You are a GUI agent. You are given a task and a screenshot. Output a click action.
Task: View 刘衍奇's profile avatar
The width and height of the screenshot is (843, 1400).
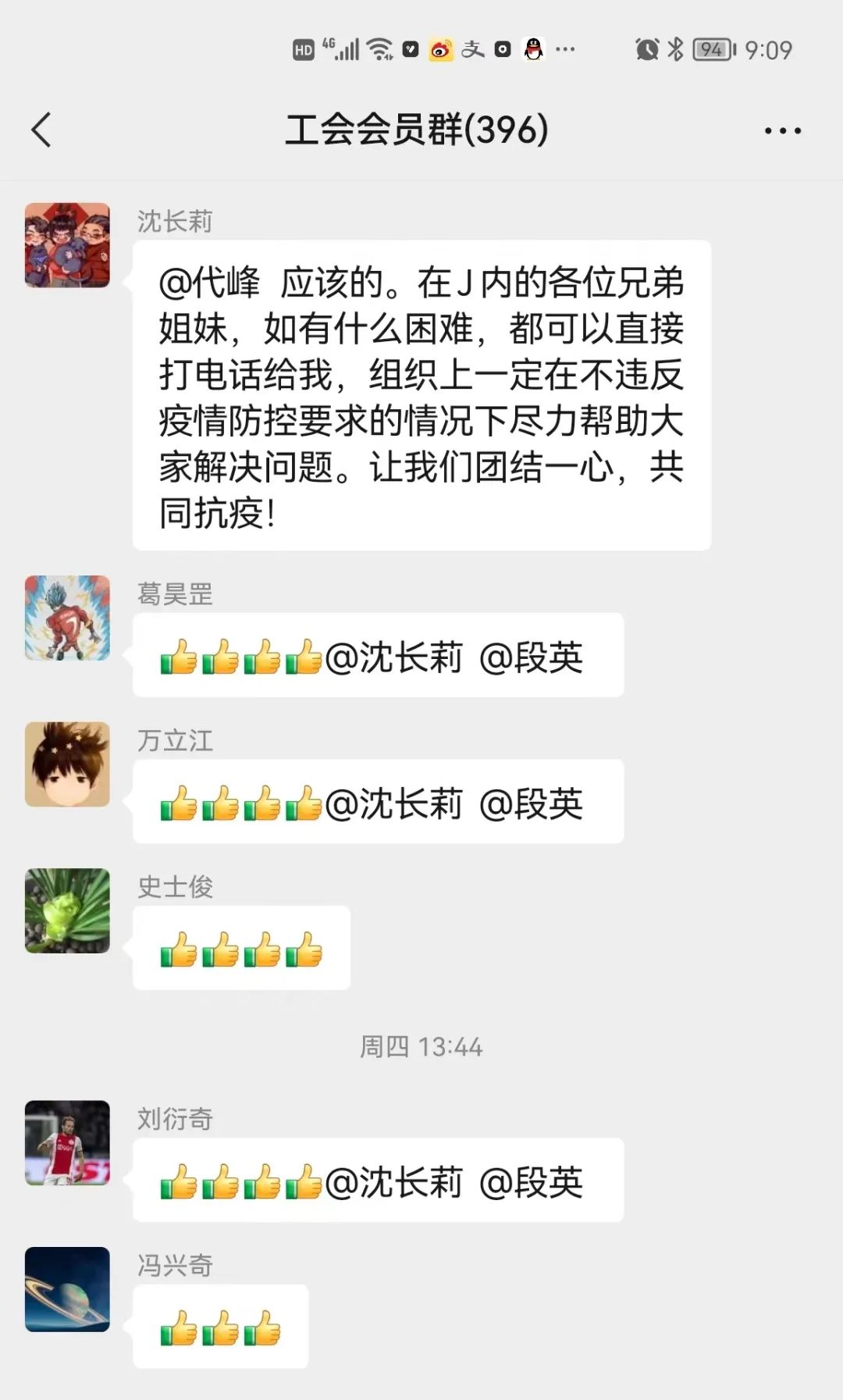tap(67, 1142)
